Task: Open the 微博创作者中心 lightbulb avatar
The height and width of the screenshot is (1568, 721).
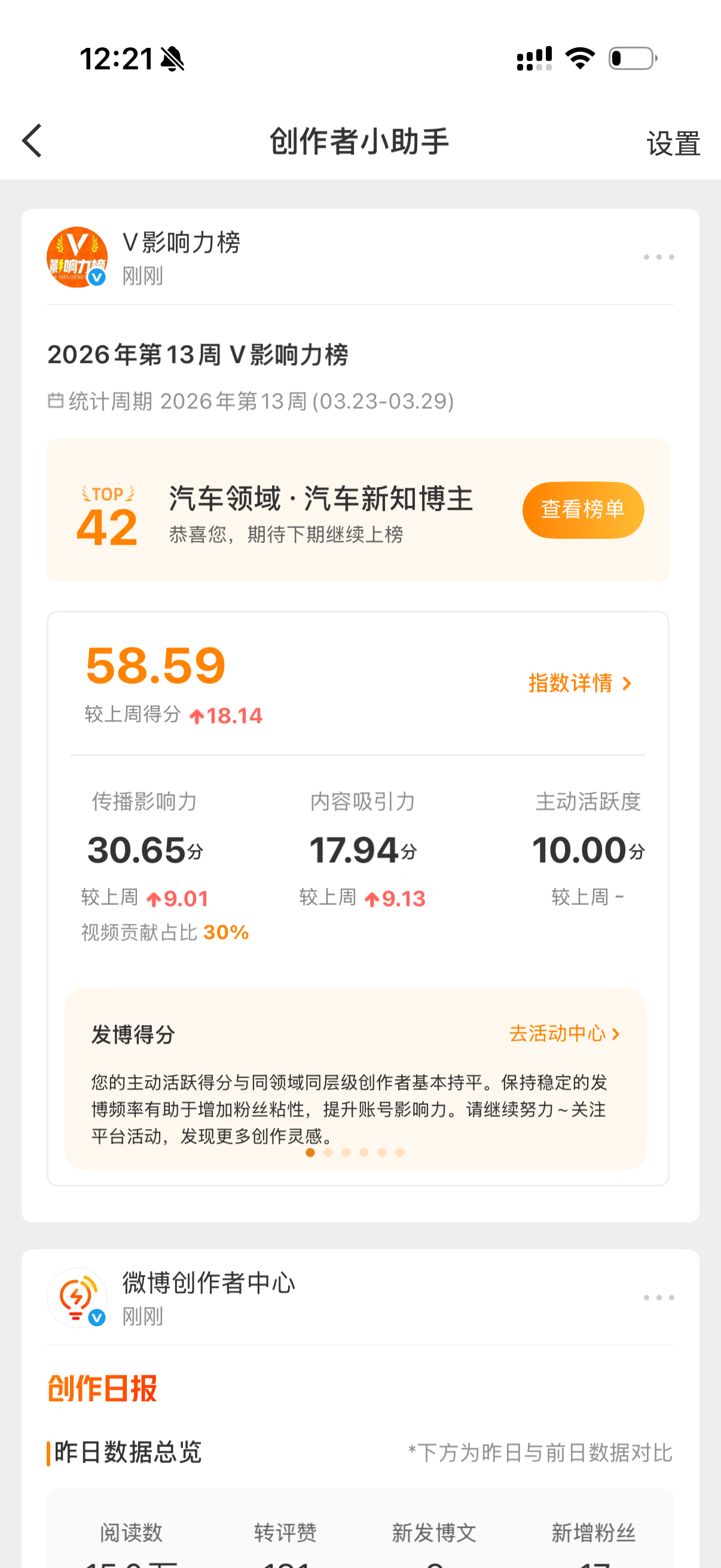Action: pyautogui.click(x=77, y=1298)
